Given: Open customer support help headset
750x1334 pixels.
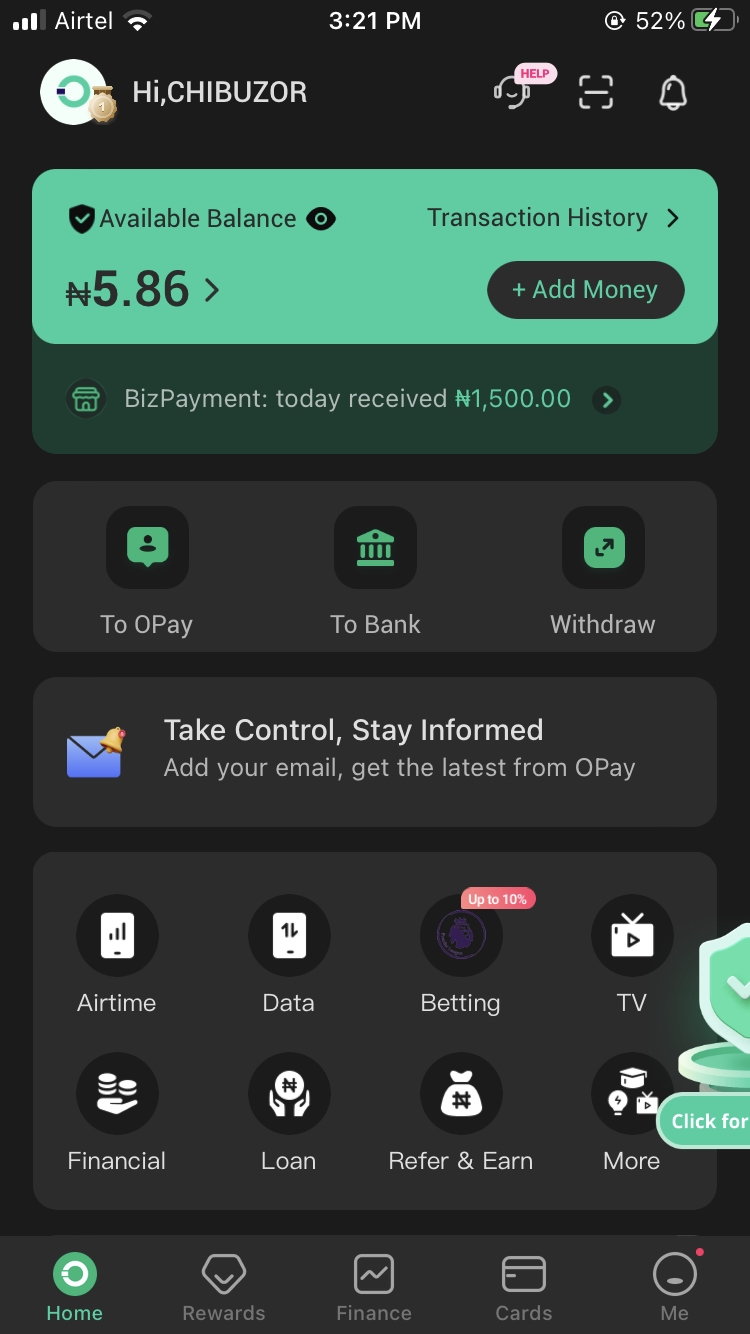Looking at the screenshot, I should click(513, 93).
